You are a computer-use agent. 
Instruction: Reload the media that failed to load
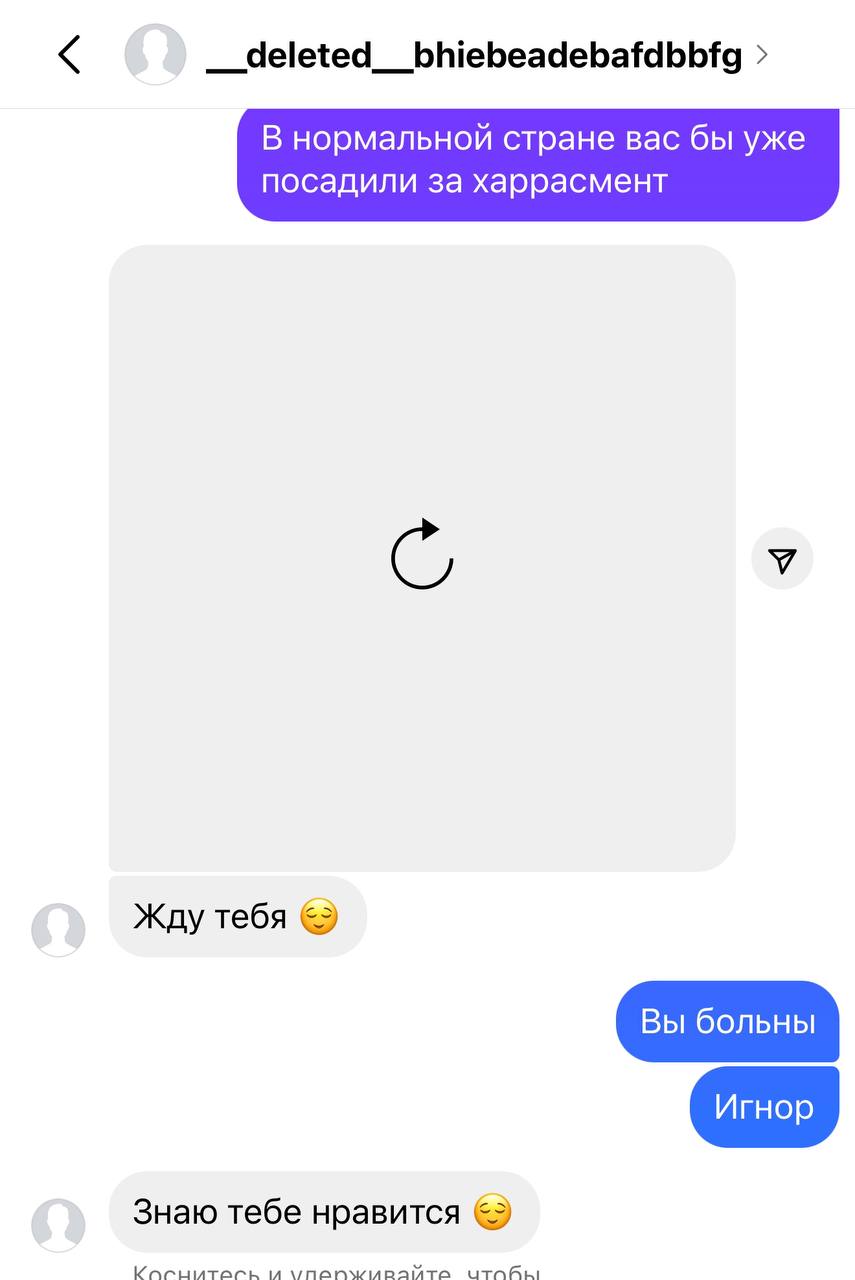[422, 556]
